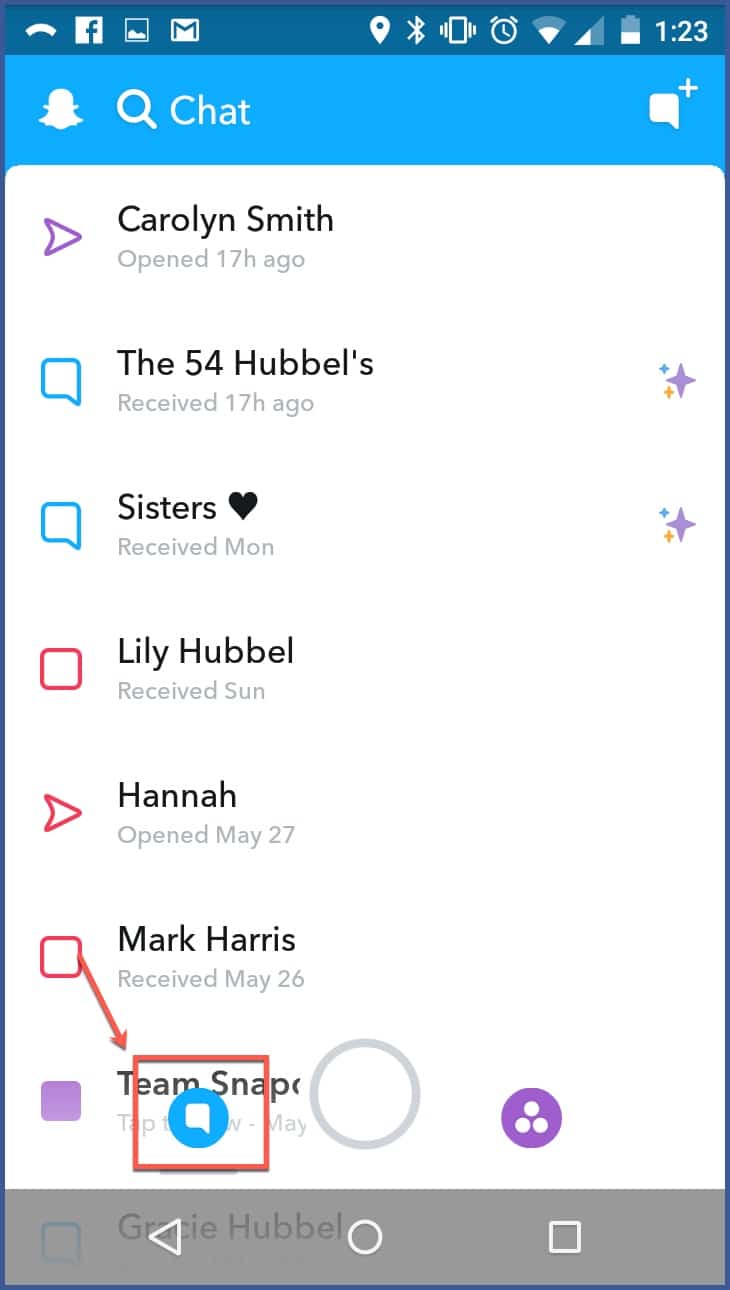Start a new chat with the plus icon
Image resolution: width=730 pixels, height=1290 pixels.
point(672,104)
